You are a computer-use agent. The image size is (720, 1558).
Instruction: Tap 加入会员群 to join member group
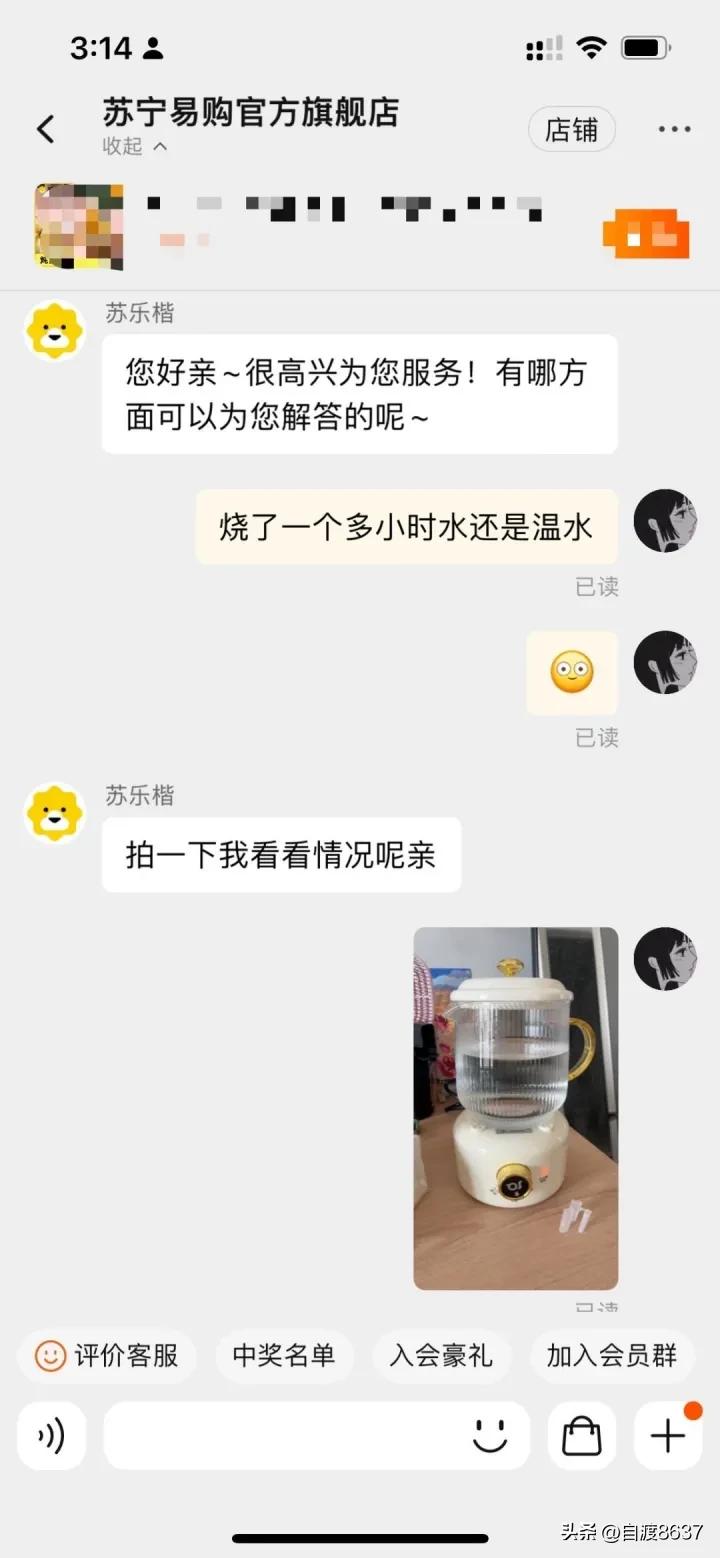point(611,1357)
